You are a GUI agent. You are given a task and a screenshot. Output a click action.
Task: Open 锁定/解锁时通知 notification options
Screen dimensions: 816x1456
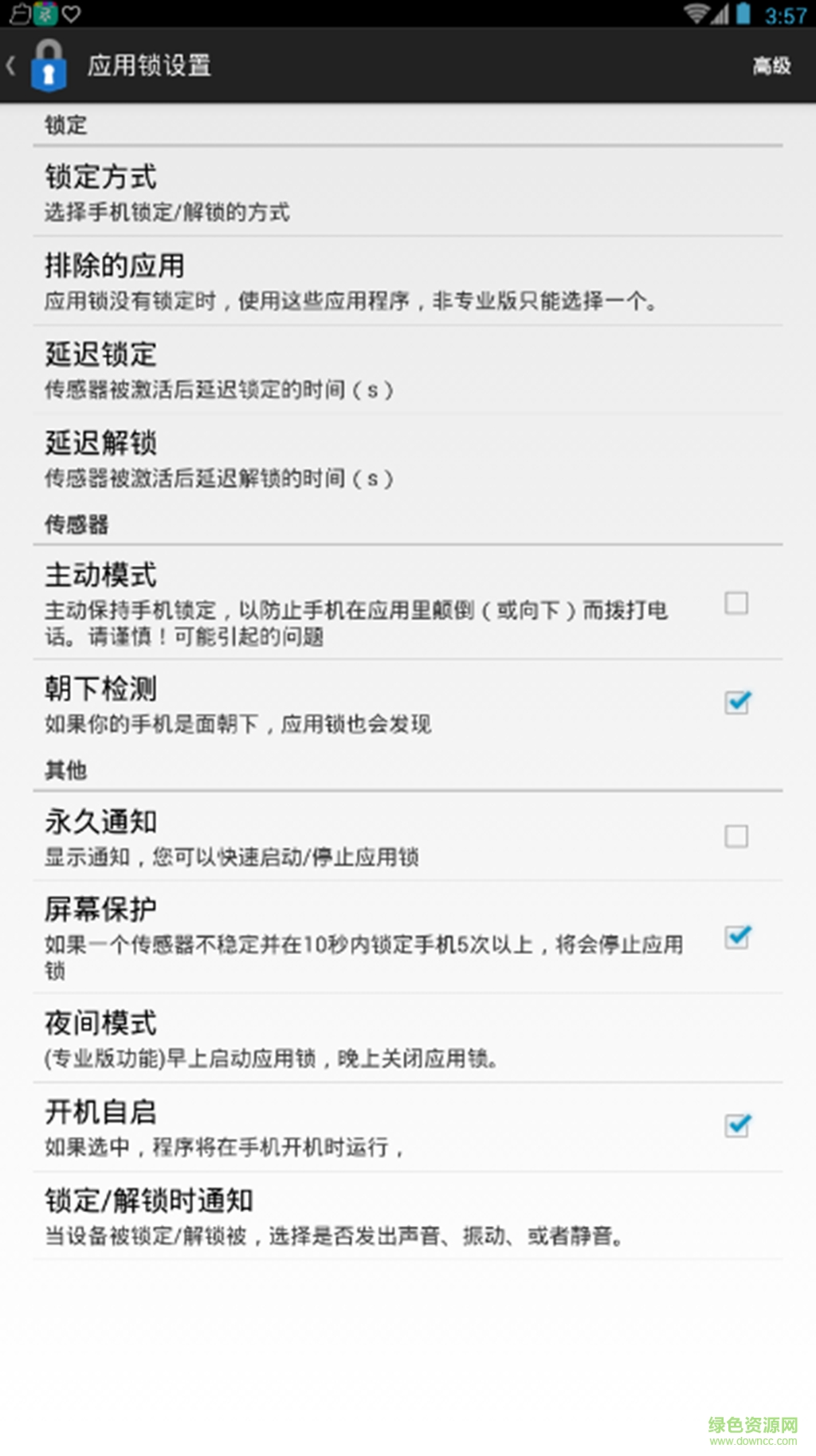click(406, 1215)
